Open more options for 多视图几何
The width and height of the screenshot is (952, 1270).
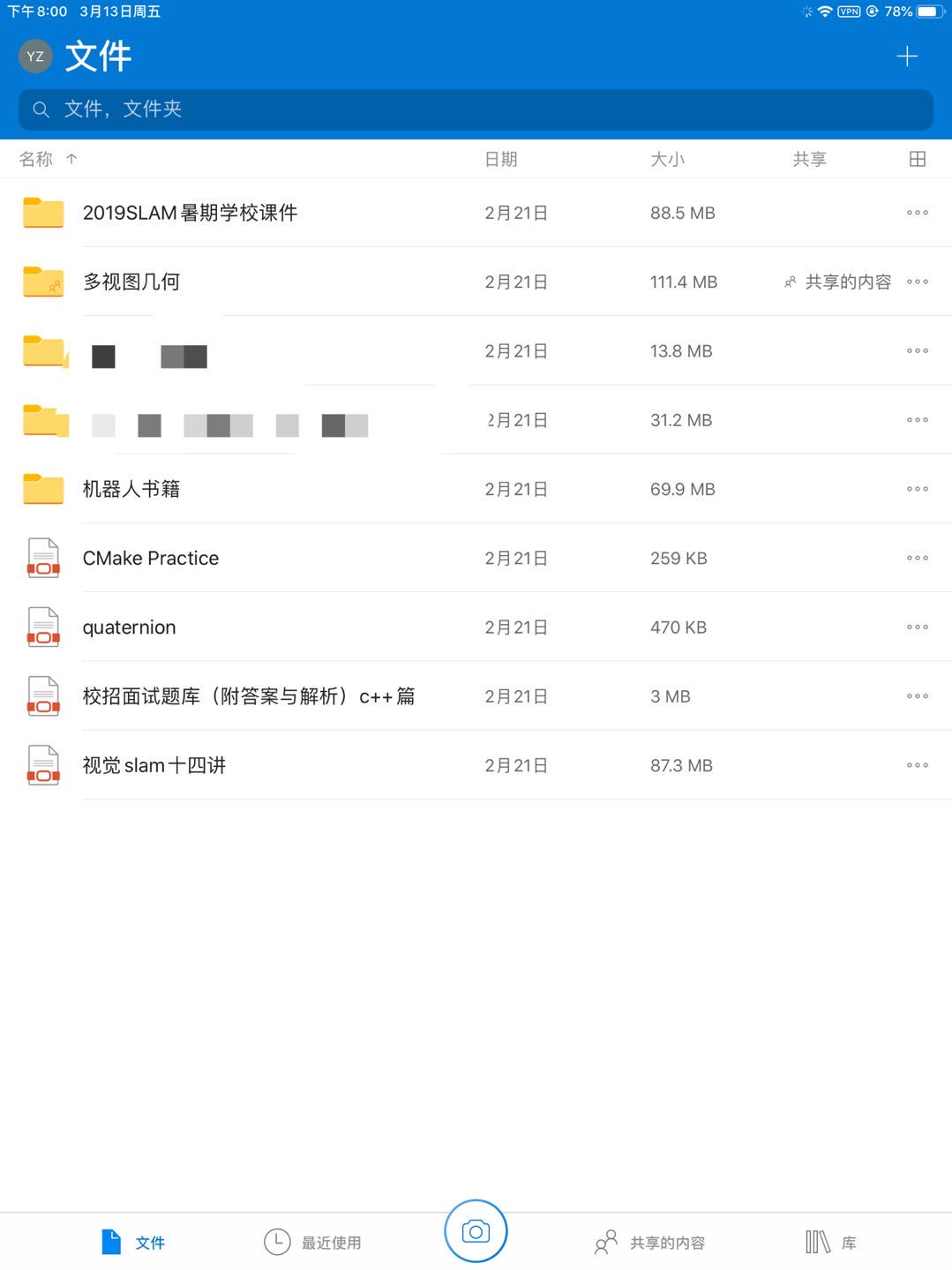tap(918, 282)
